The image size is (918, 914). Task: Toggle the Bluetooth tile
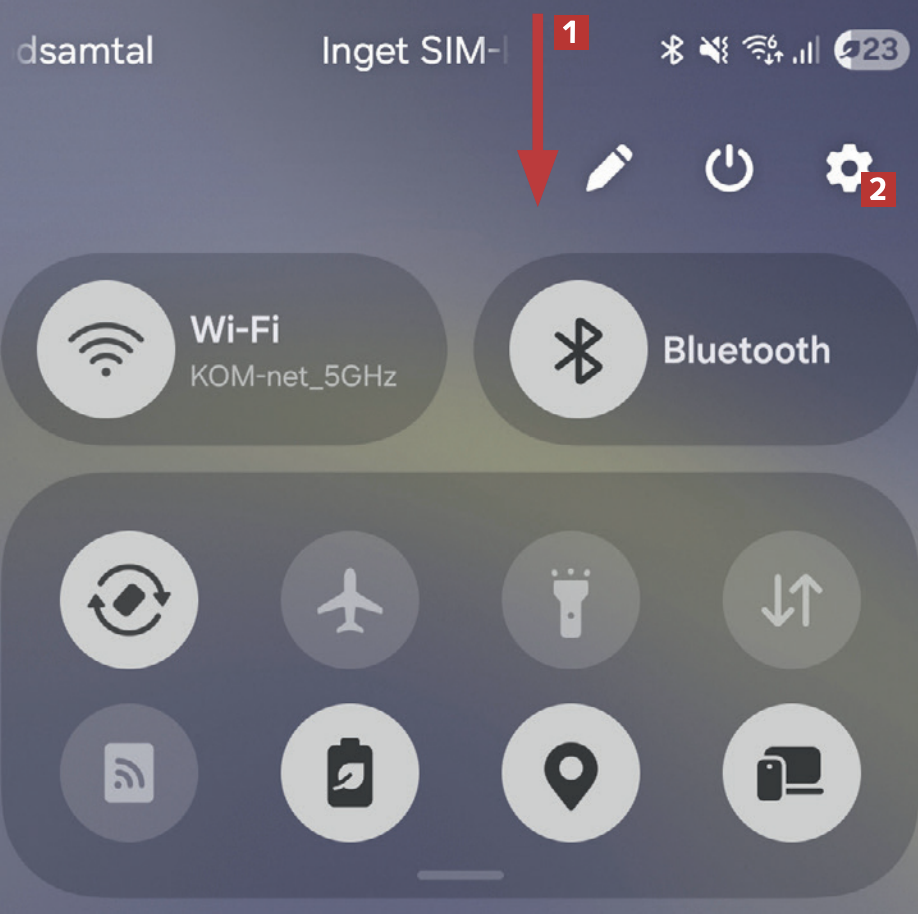tap(578, 350)
